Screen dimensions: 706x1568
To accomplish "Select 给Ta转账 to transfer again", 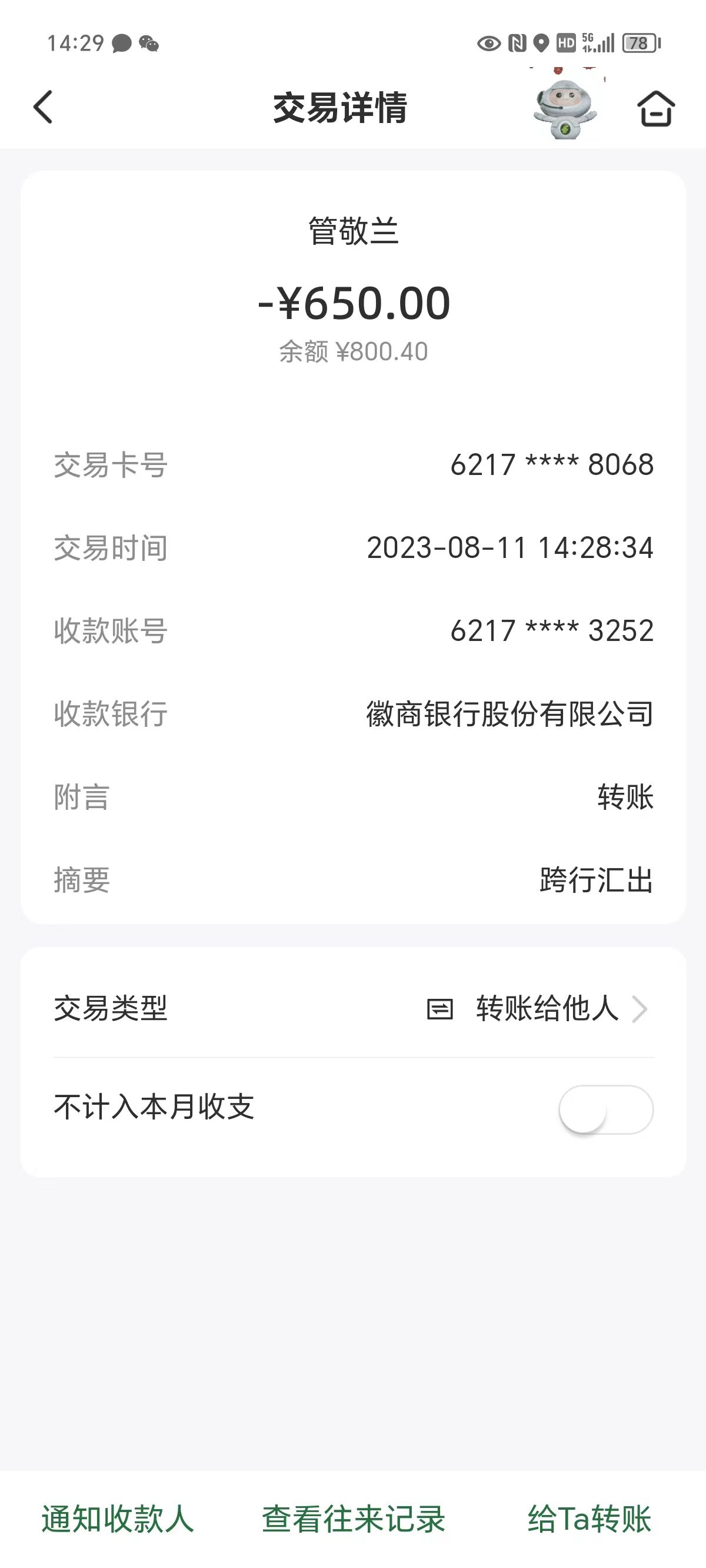I will 589,1518.
